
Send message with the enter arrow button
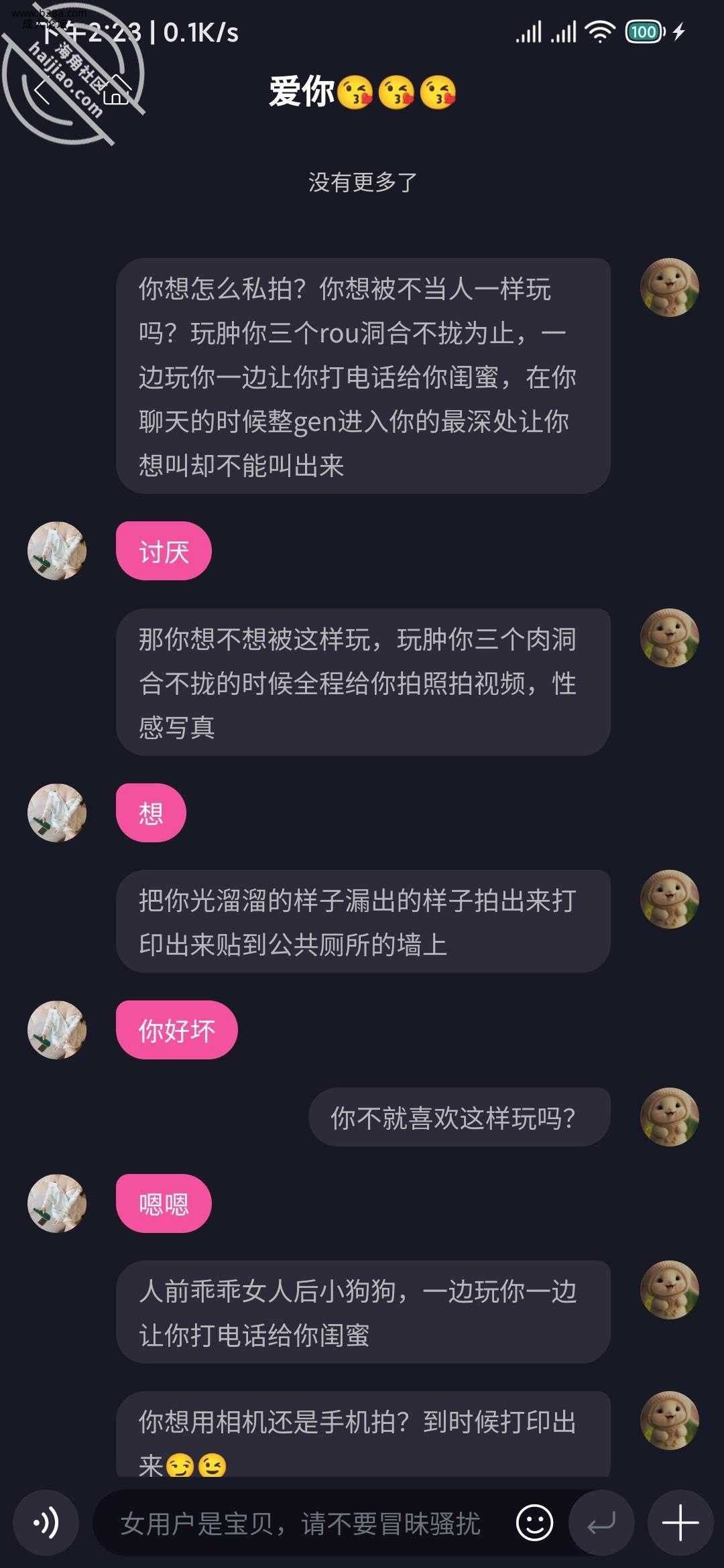coord(601,1523)
